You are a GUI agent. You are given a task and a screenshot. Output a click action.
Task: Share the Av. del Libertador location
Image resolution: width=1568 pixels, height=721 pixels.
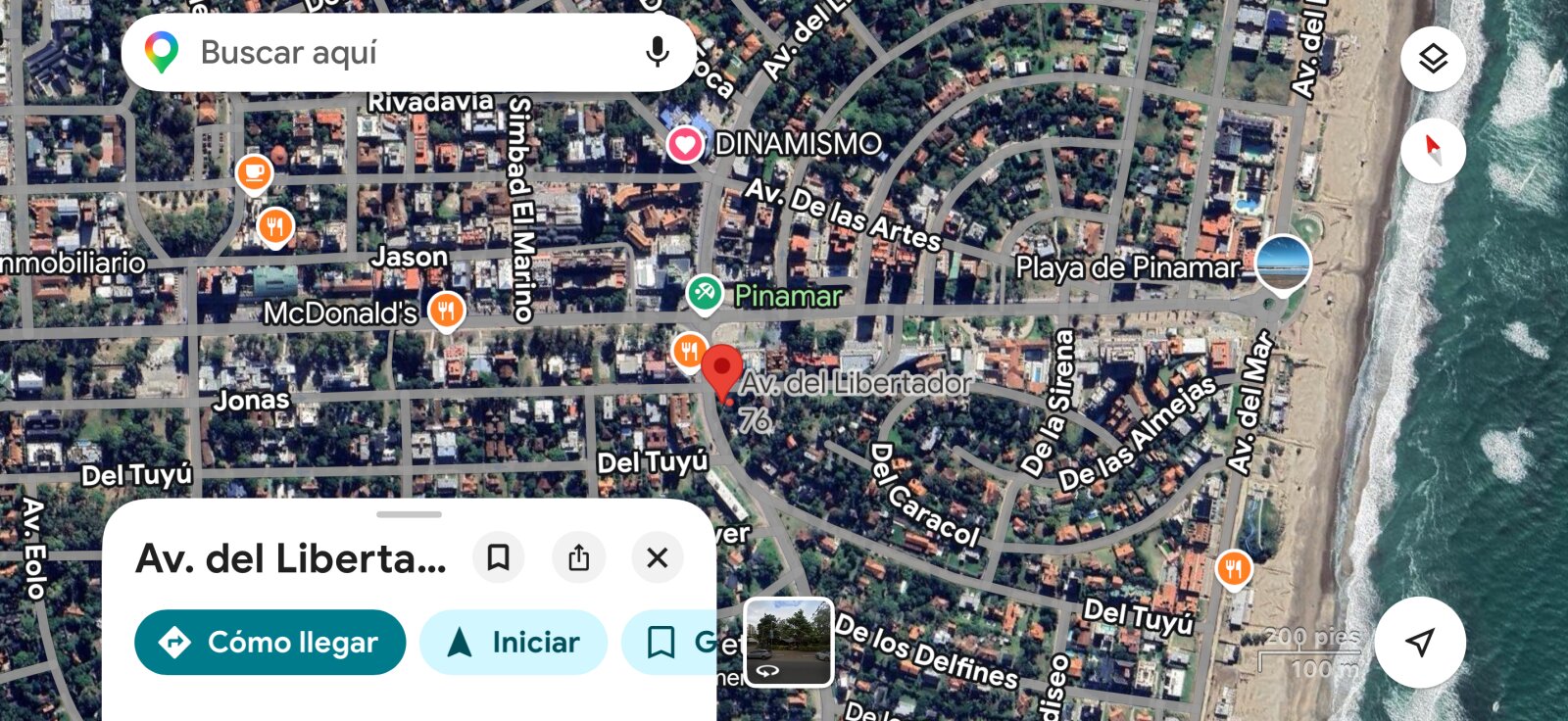[x=578, y=557]
